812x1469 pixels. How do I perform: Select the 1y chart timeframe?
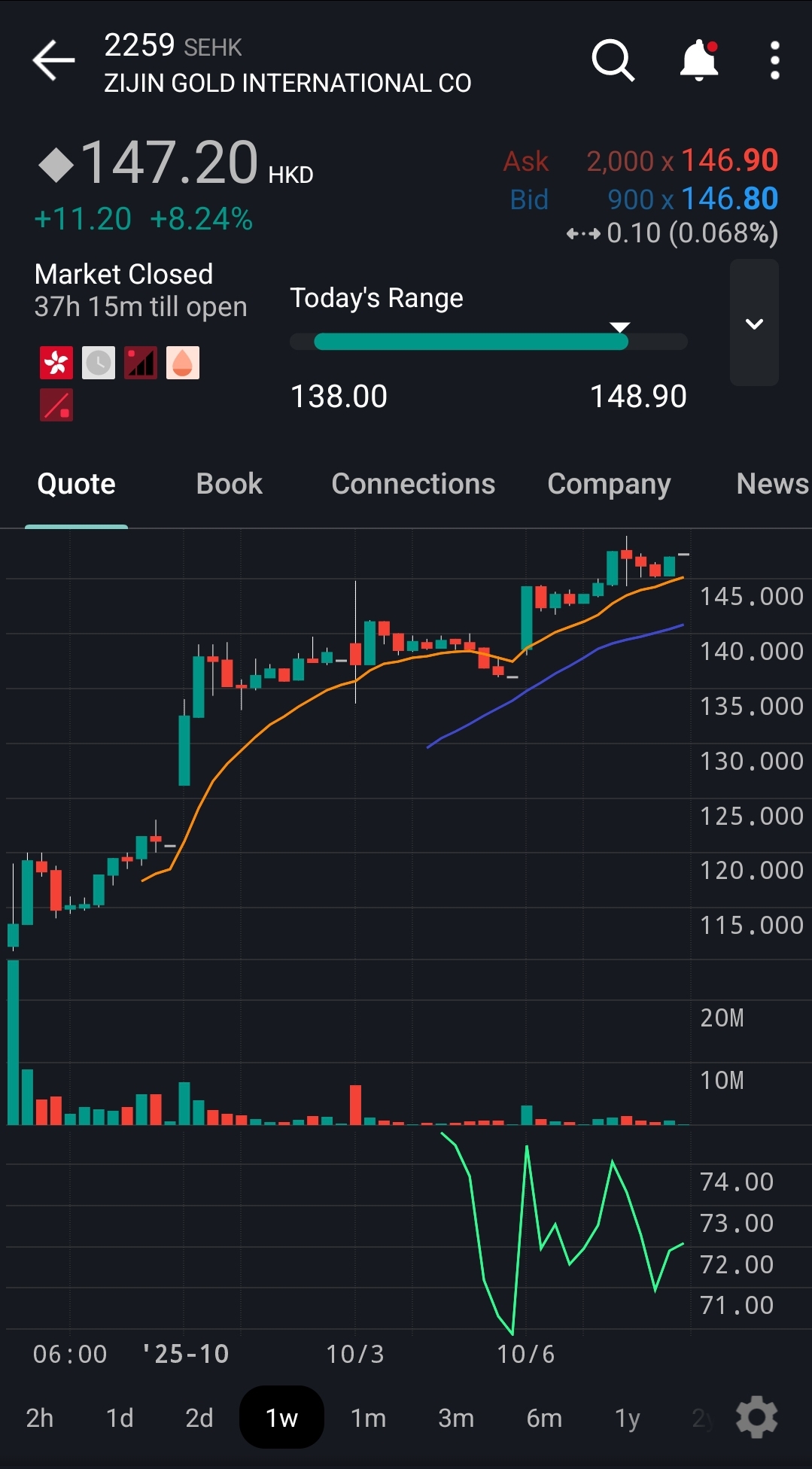pyautogui.click(x=627, y=1418)
